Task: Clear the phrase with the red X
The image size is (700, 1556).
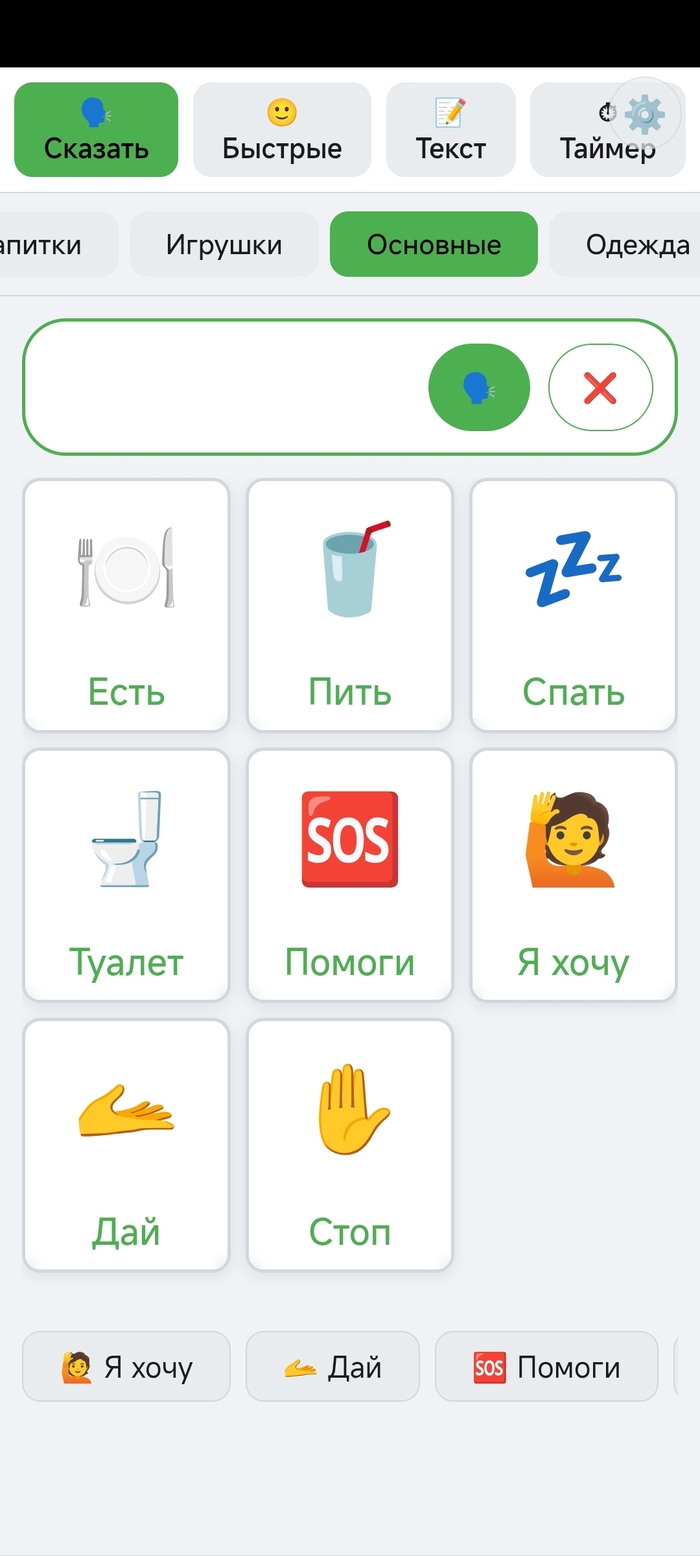Action: 600,387
